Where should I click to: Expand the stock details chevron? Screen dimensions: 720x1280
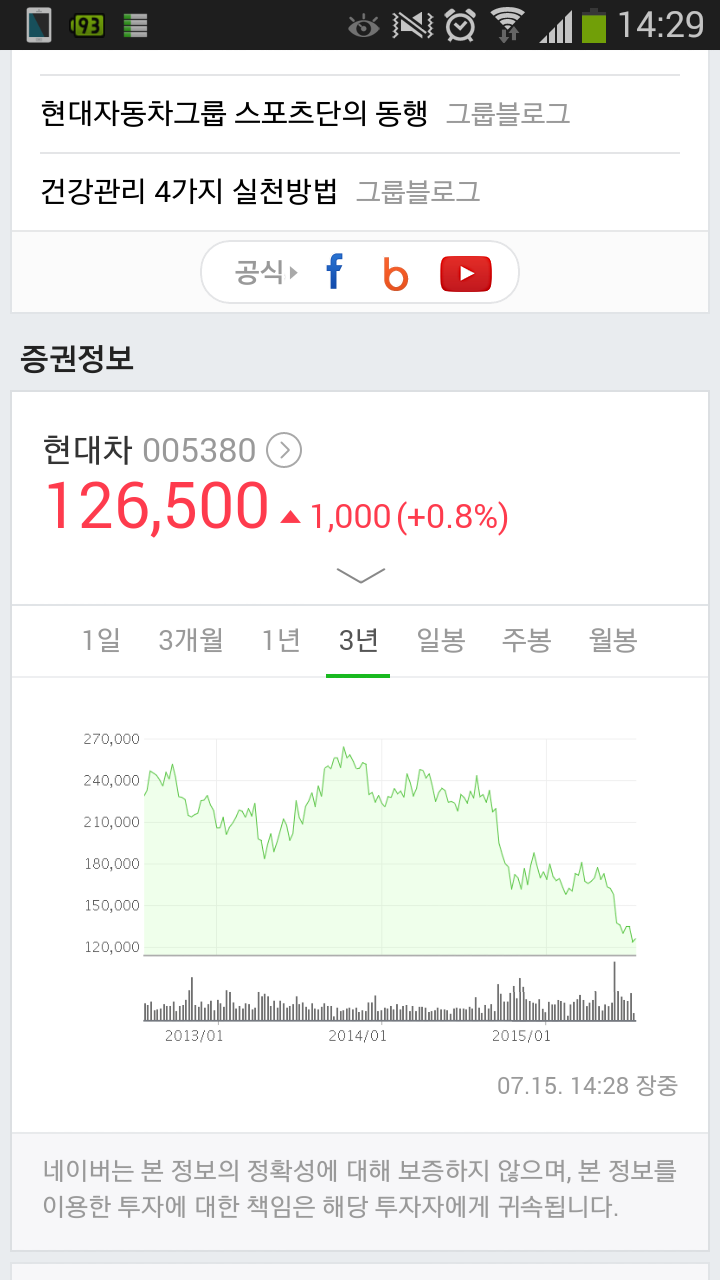click(x=360, y=575)
